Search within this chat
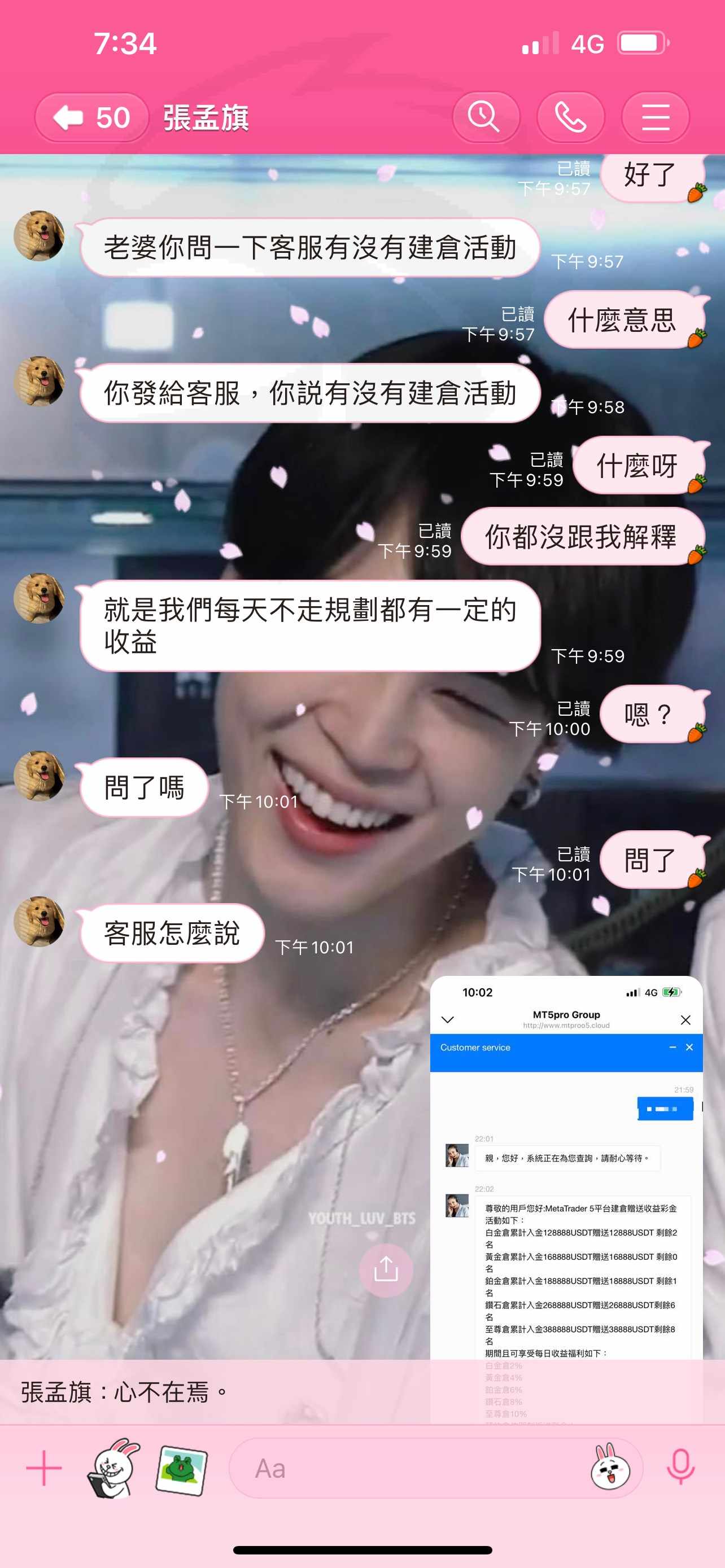The image size is (725, 1568). point(486,117)
